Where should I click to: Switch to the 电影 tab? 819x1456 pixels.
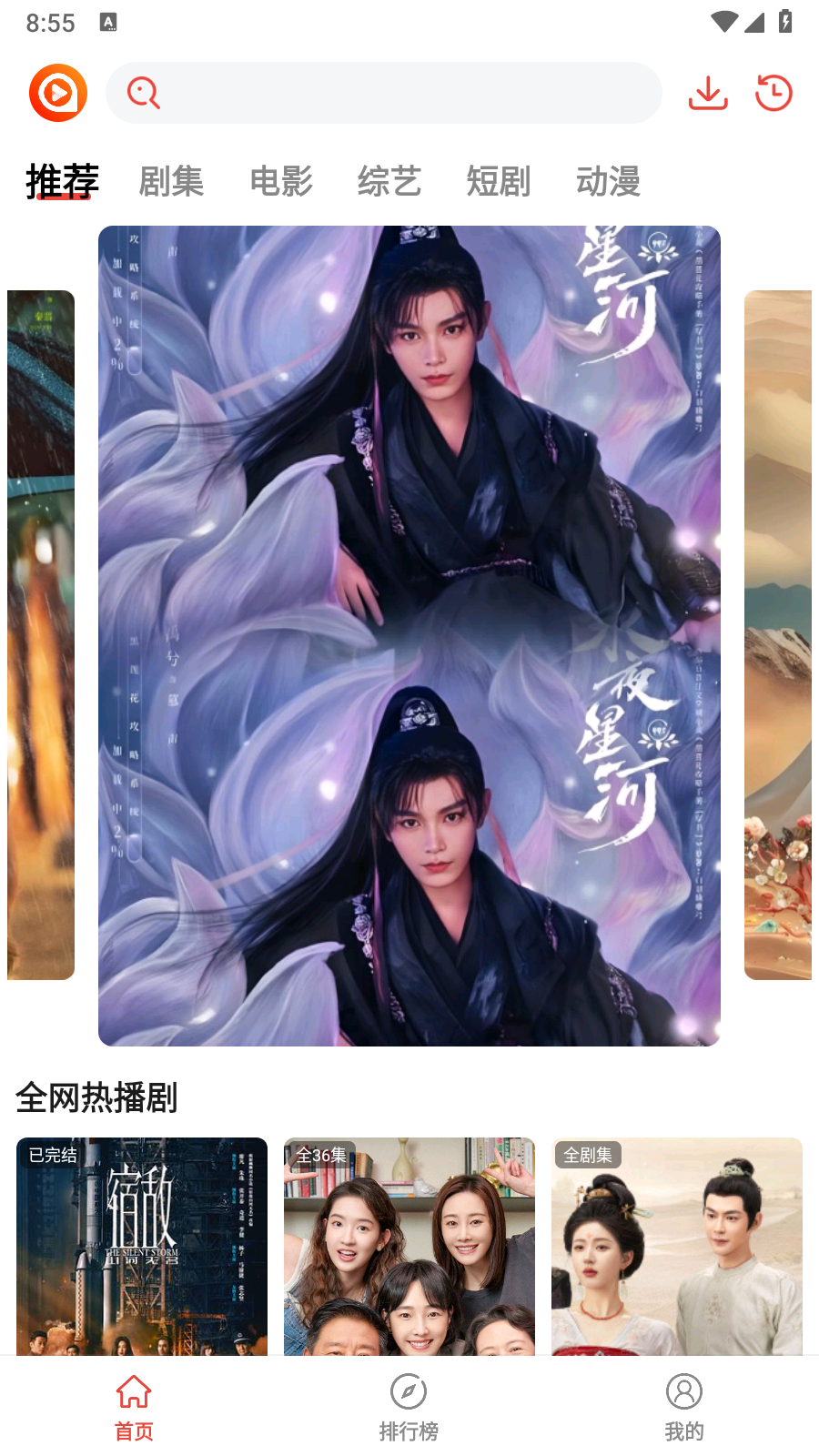(x=281, y=181)
